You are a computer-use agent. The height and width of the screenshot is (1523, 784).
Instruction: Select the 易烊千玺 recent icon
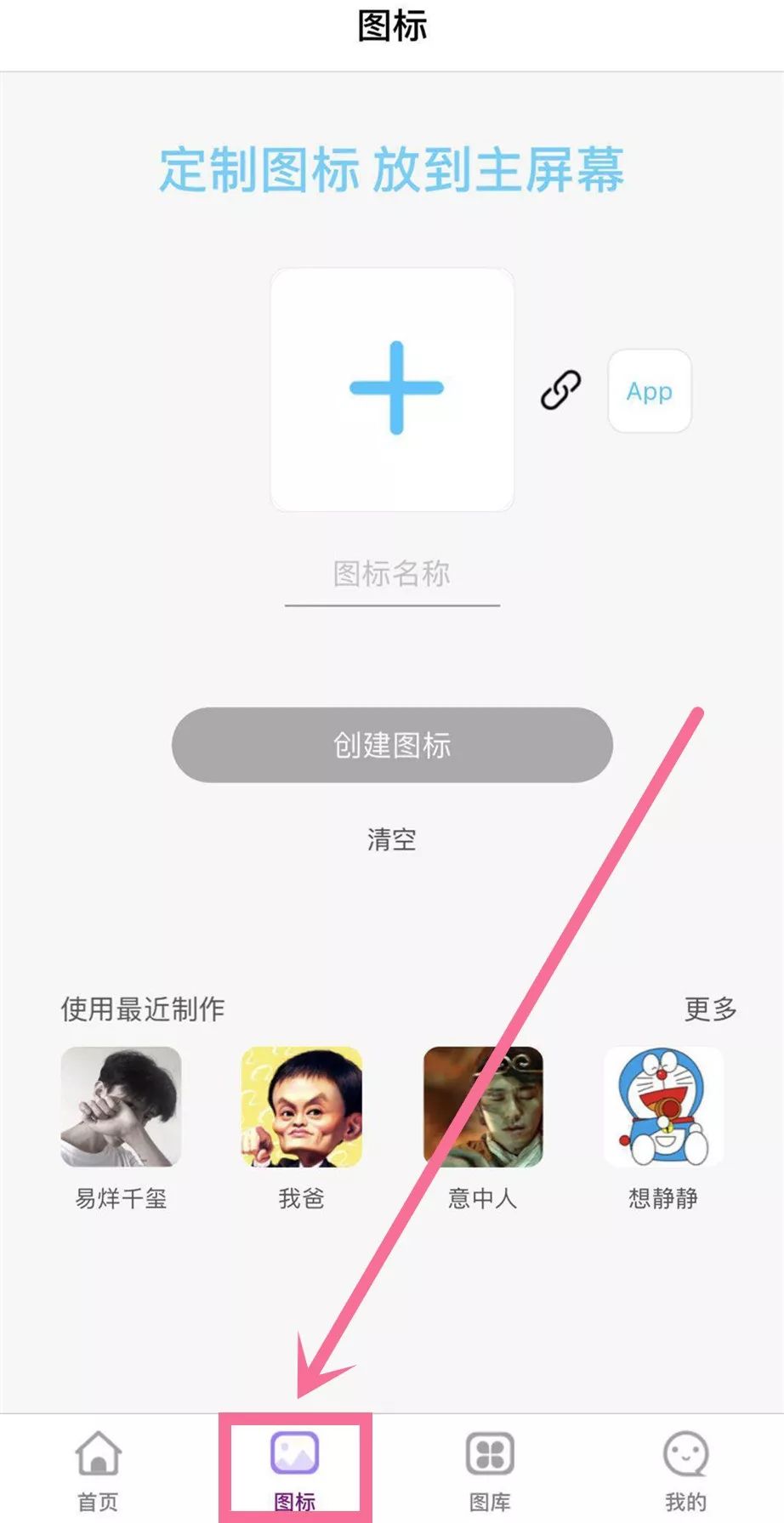coord(121,1106)
